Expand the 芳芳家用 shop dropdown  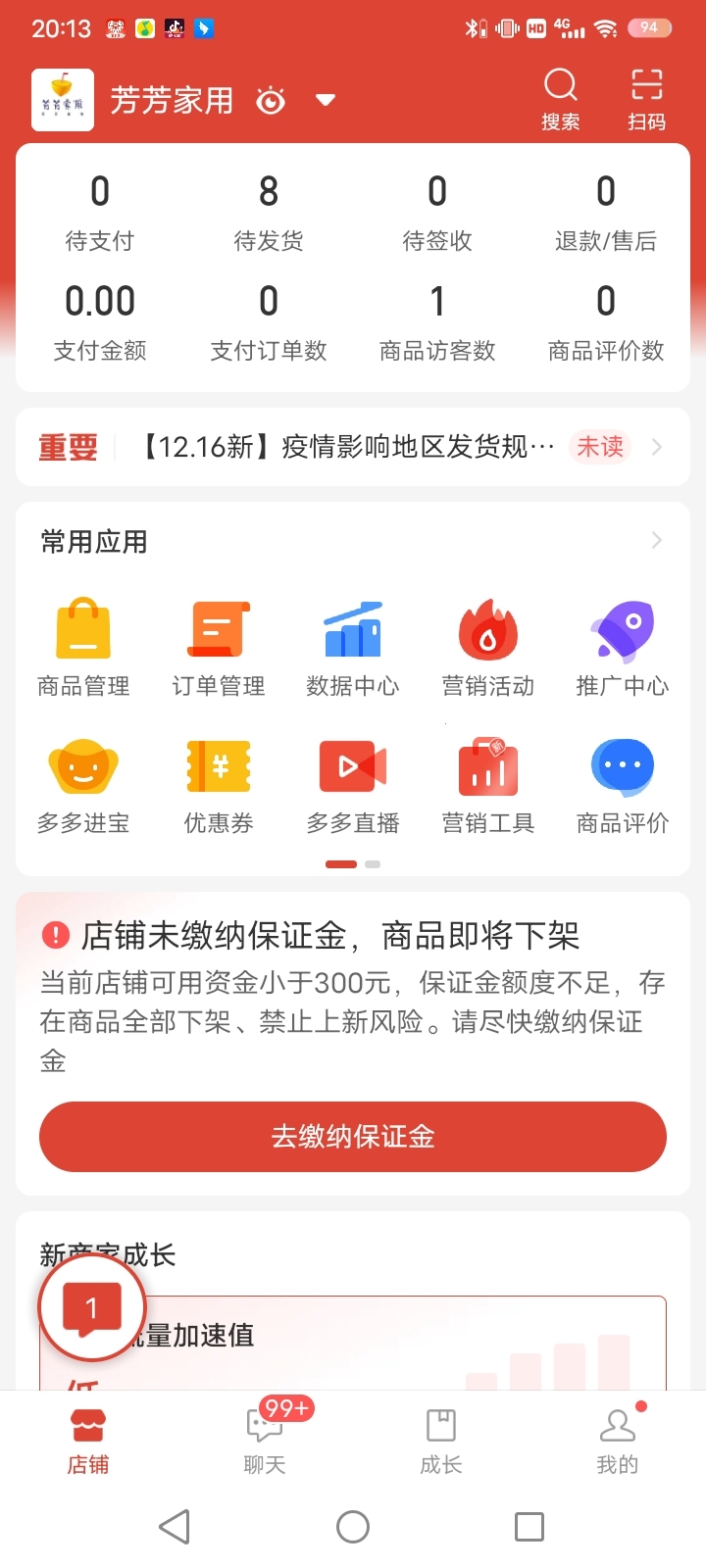click(326, 100)
